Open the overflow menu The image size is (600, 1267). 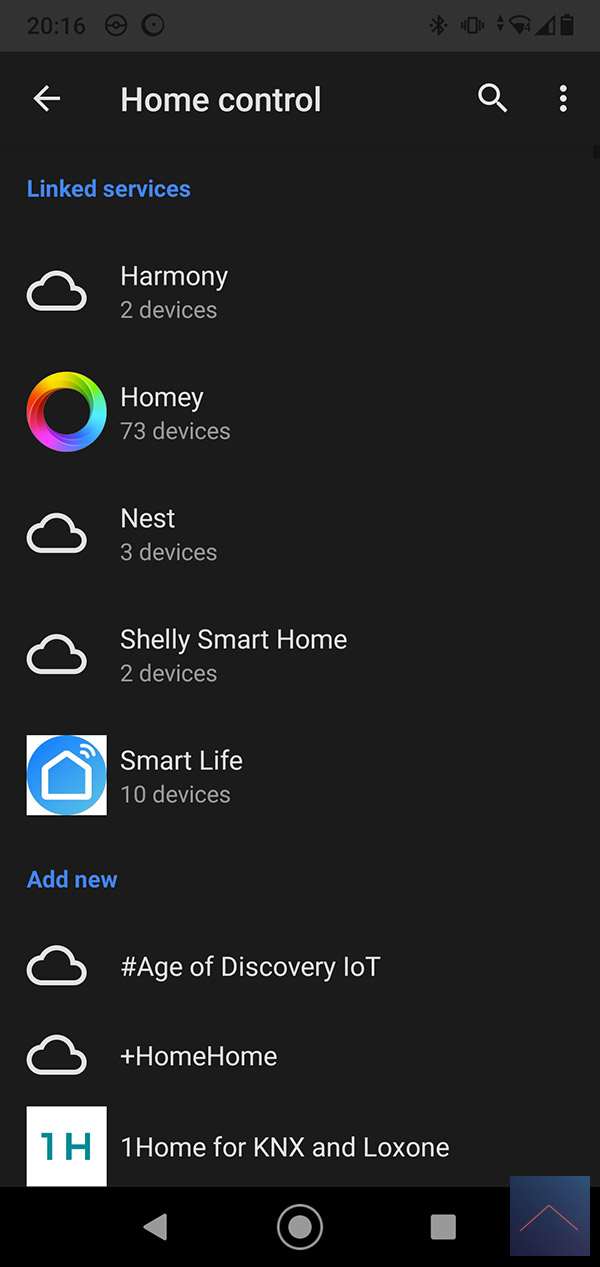563,99
